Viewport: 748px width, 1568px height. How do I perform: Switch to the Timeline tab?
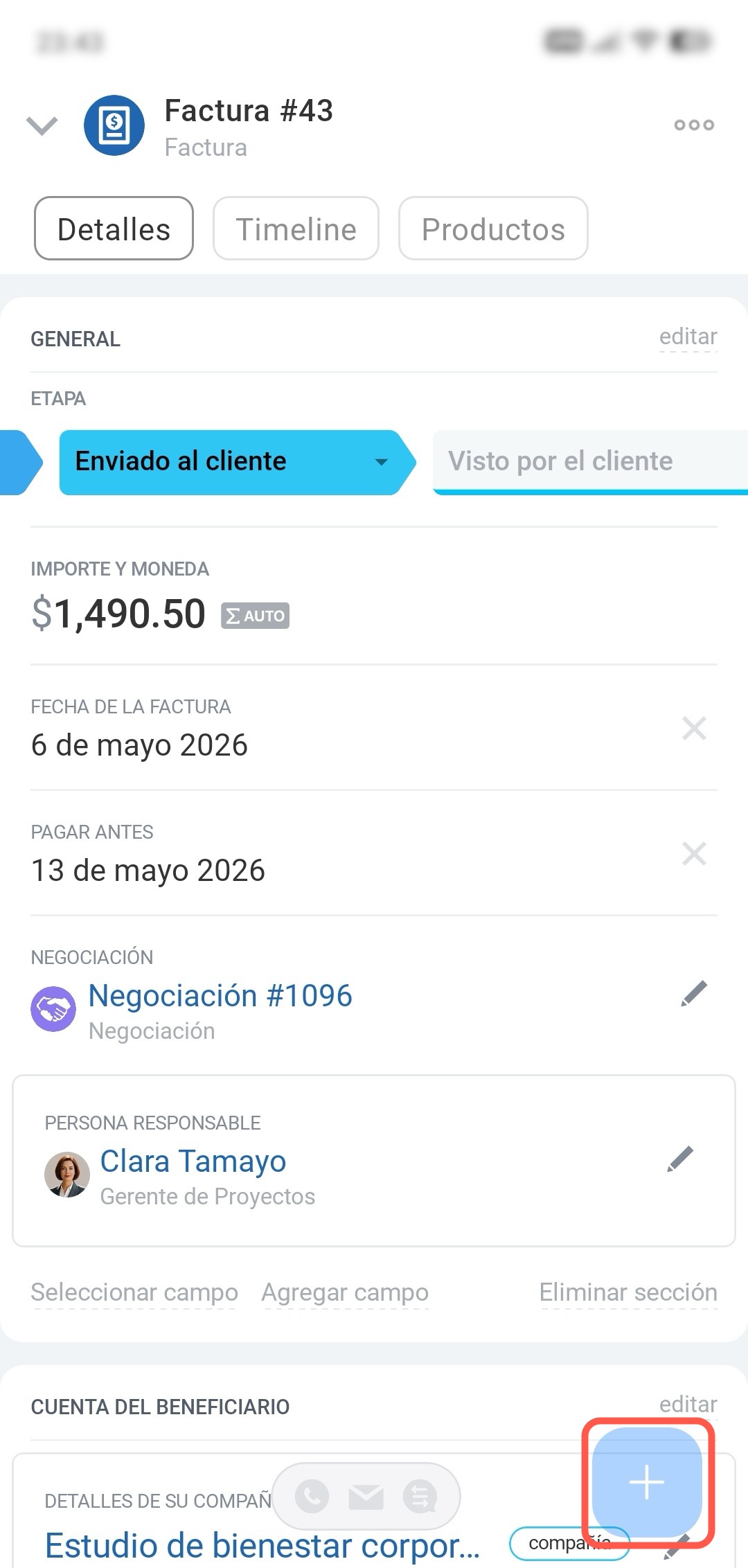296,229
